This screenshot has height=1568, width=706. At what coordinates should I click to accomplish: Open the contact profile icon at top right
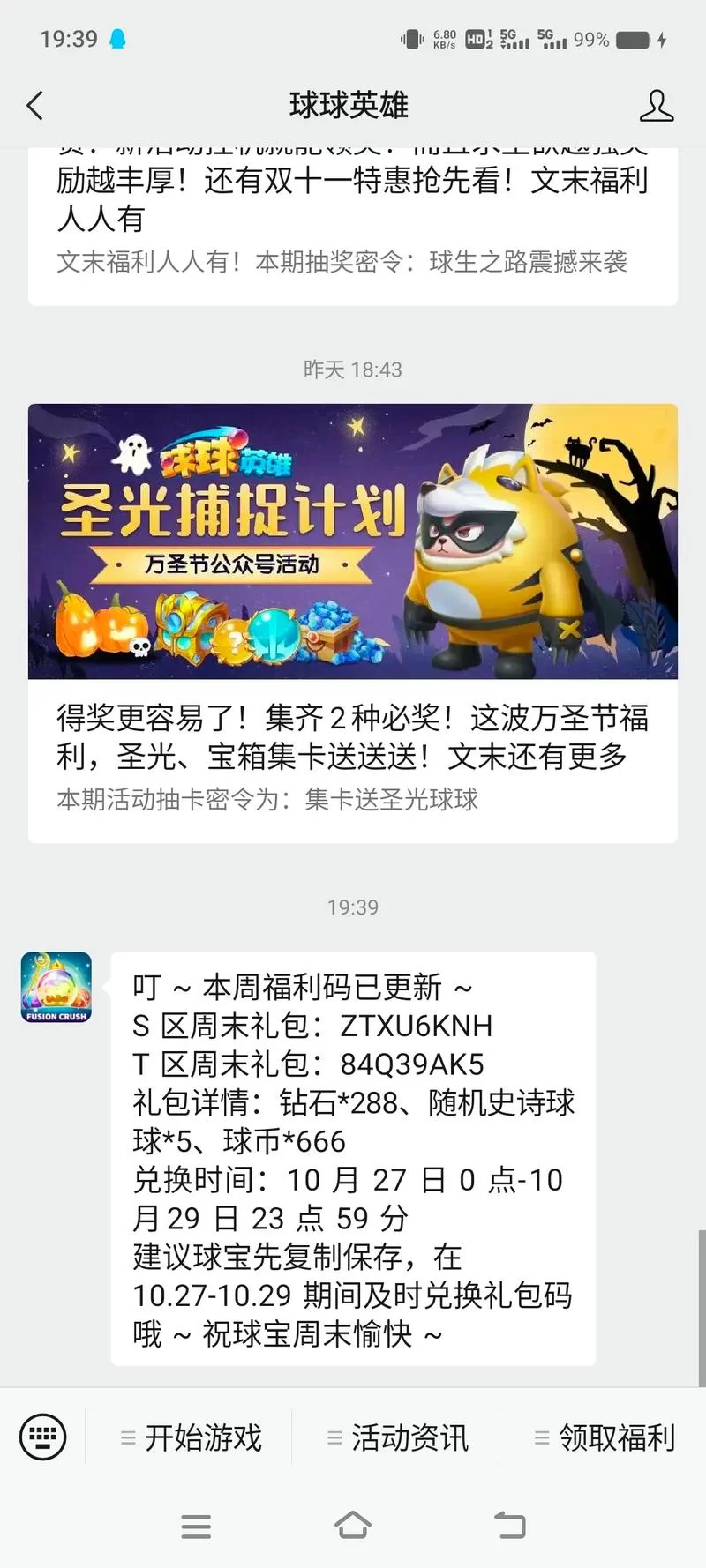click(x=657, y=104)
